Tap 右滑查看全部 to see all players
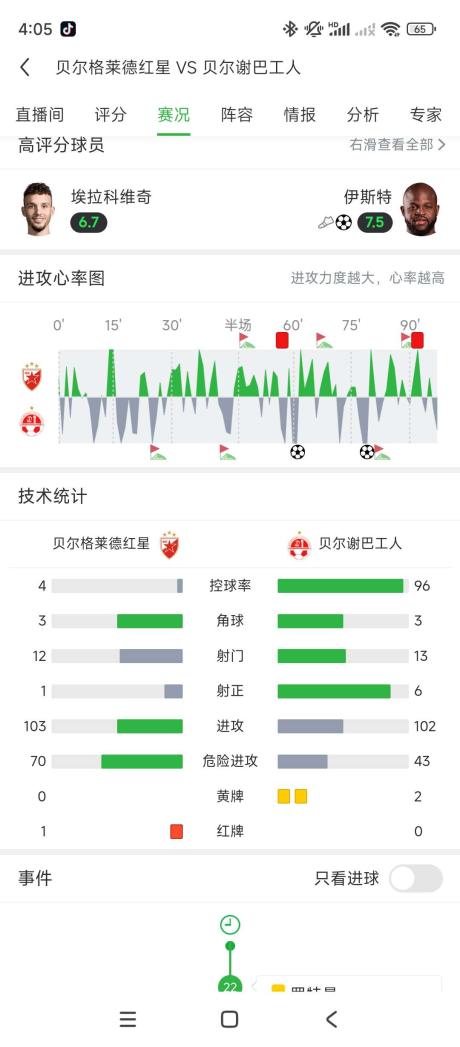460x1047 pixels. tap(397, 144)
